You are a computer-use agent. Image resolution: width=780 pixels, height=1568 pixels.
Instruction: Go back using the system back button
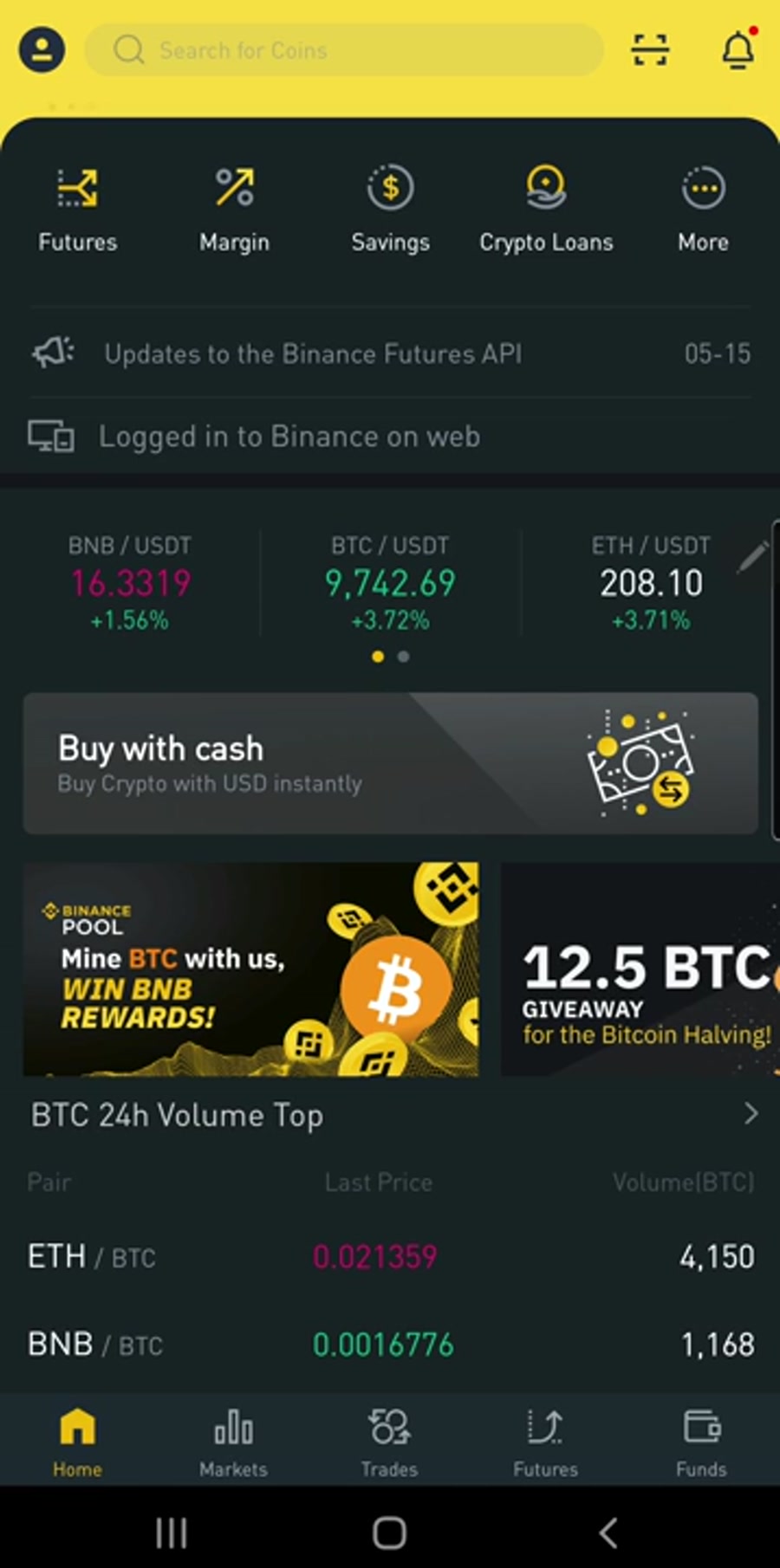click(608, 1532)
